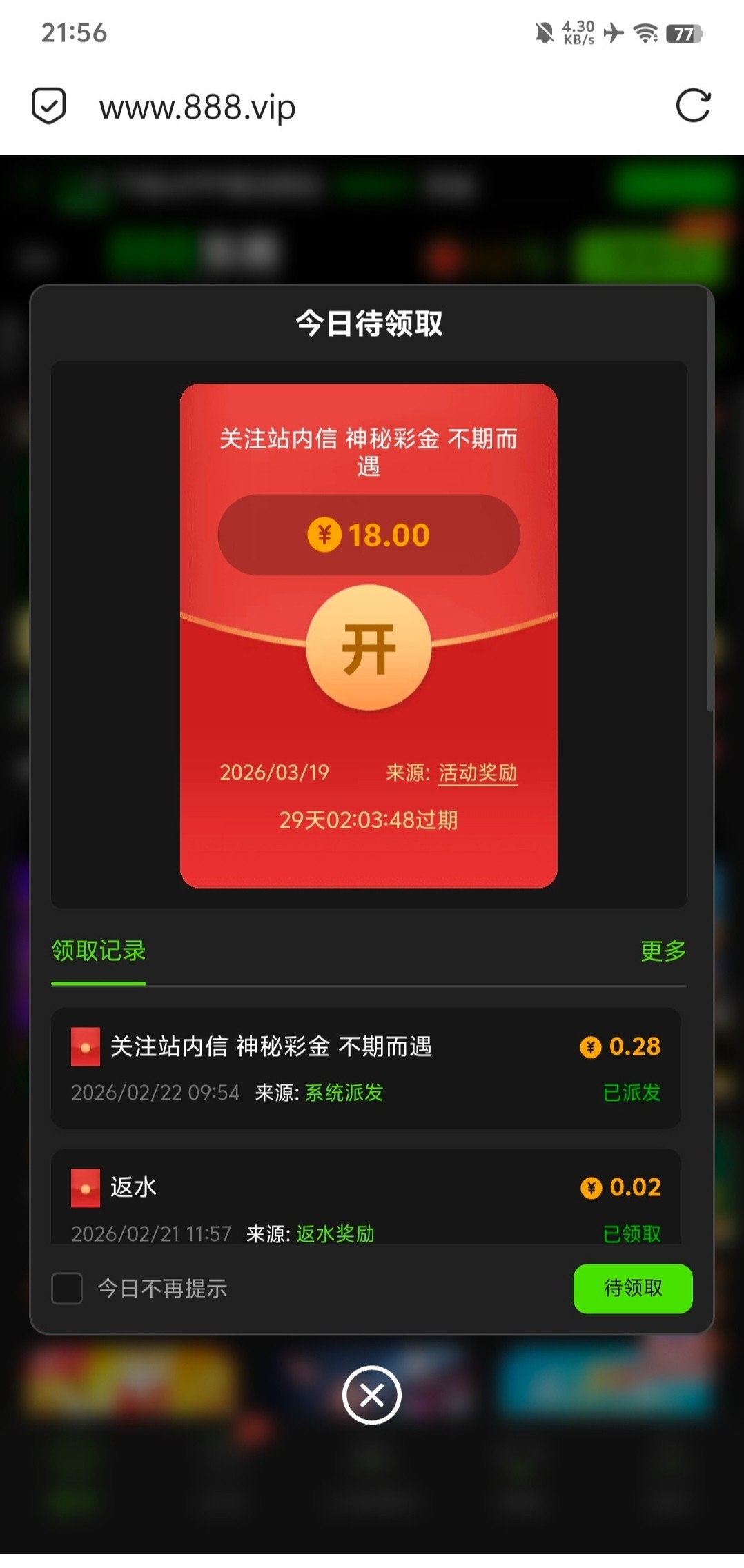Tap the green 待领取 button
744x1568 pixels.
pyautogui.click(x=632, y=1288)
